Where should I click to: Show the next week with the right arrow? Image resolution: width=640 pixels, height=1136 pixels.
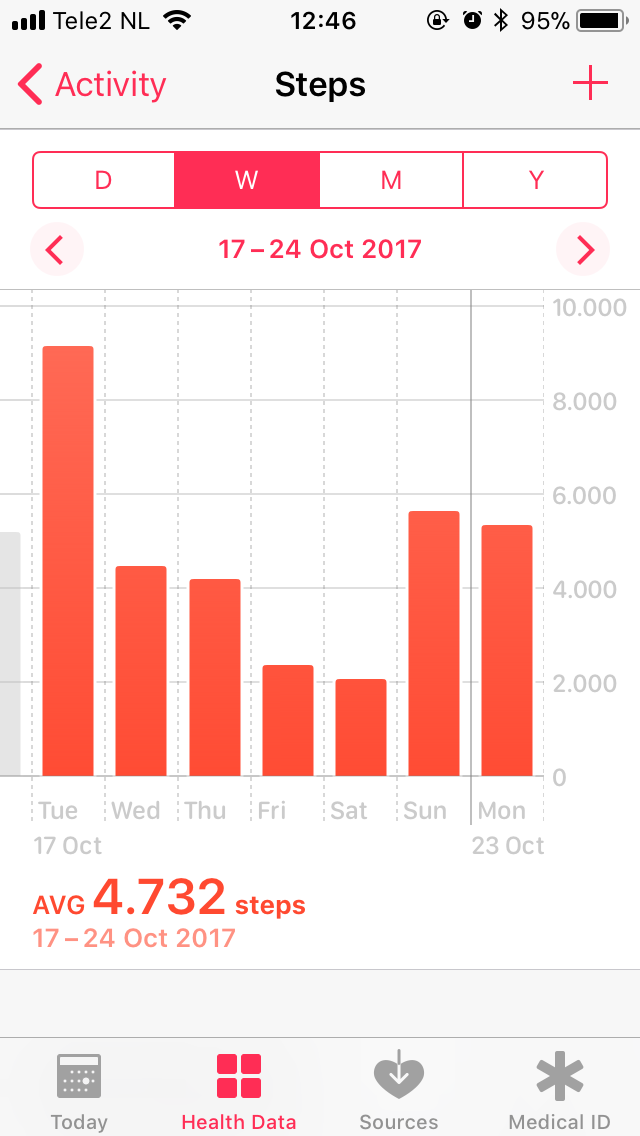click(x=583, y=250)
